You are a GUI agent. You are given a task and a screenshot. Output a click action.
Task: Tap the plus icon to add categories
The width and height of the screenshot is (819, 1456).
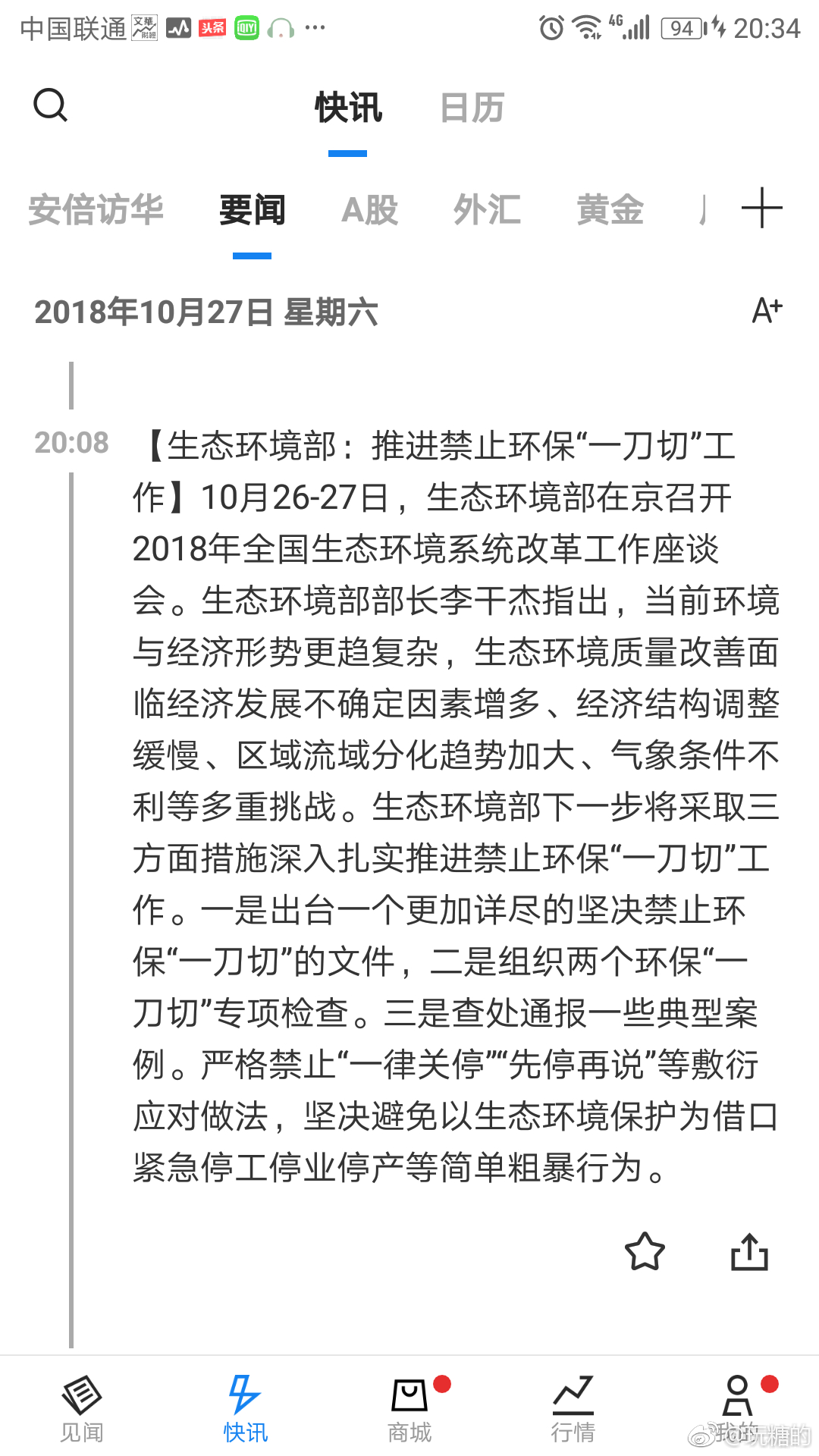click(x=761, y=209)
